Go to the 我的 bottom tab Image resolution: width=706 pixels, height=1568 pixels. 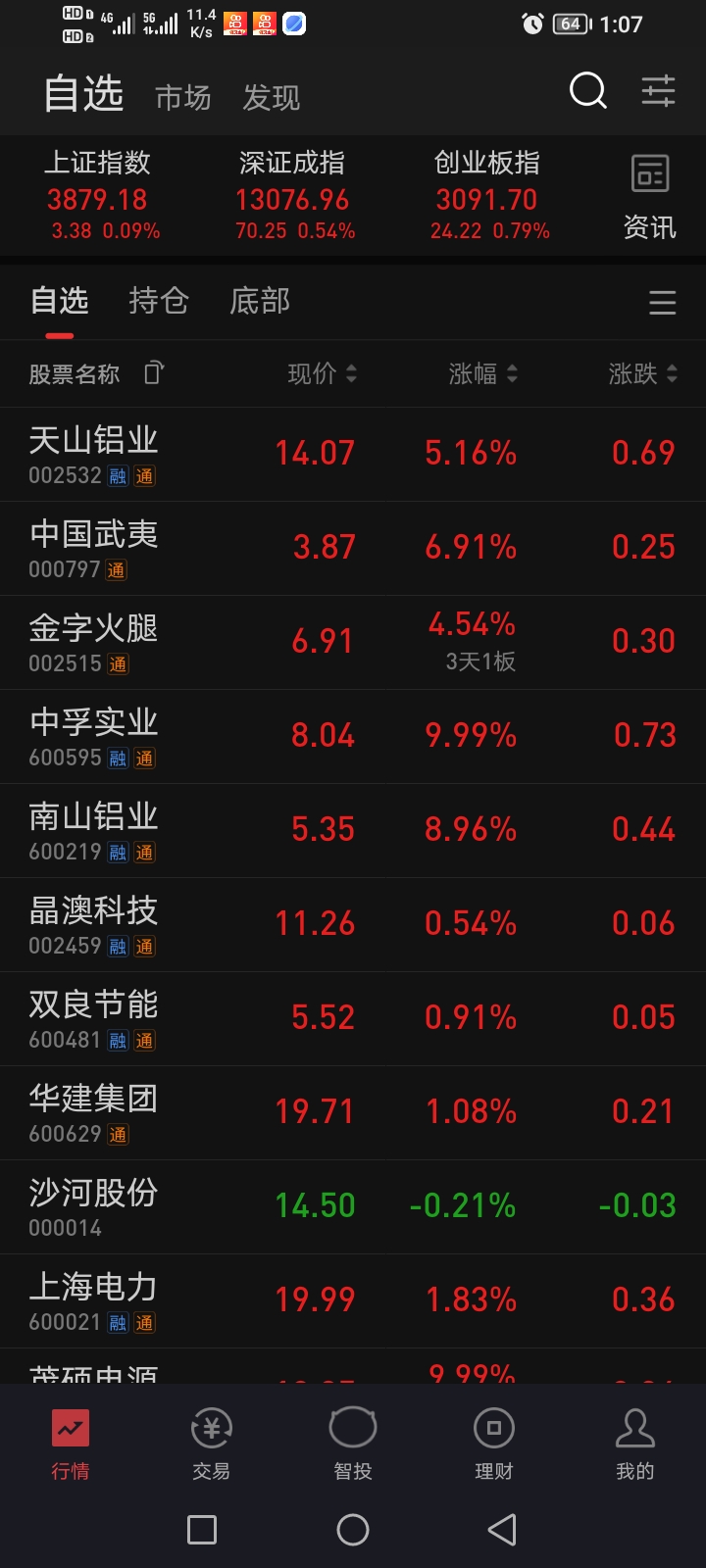pos(634,1443)
